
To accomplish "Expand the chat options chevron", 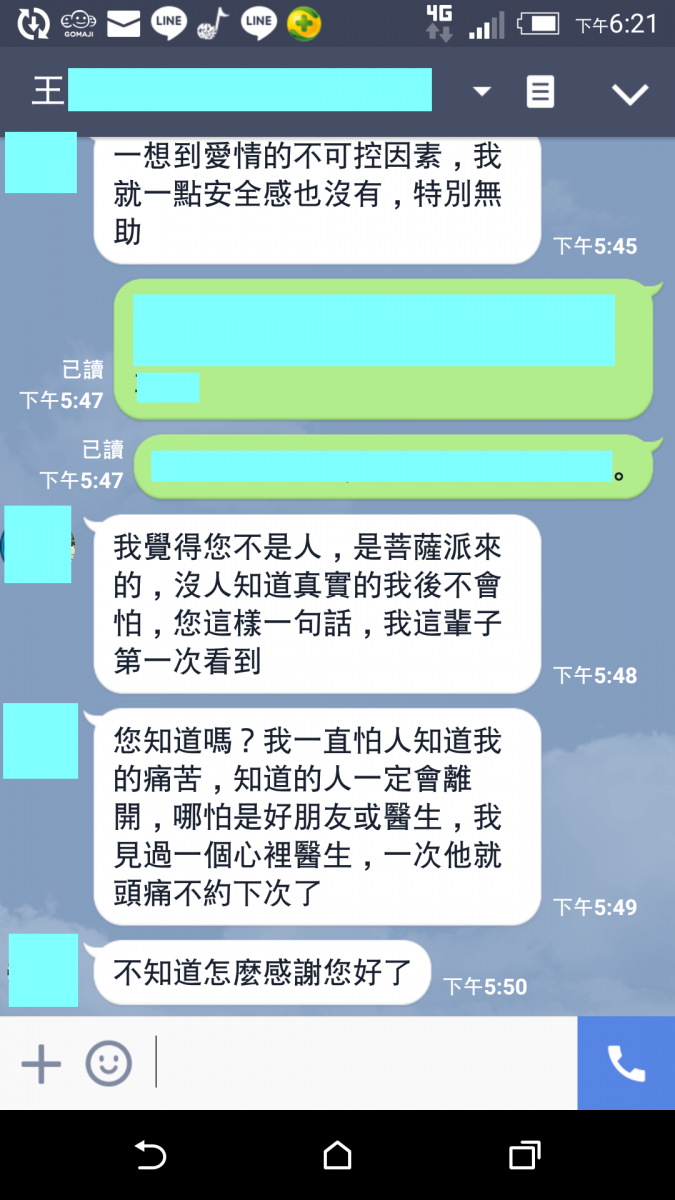I will 630,94.
